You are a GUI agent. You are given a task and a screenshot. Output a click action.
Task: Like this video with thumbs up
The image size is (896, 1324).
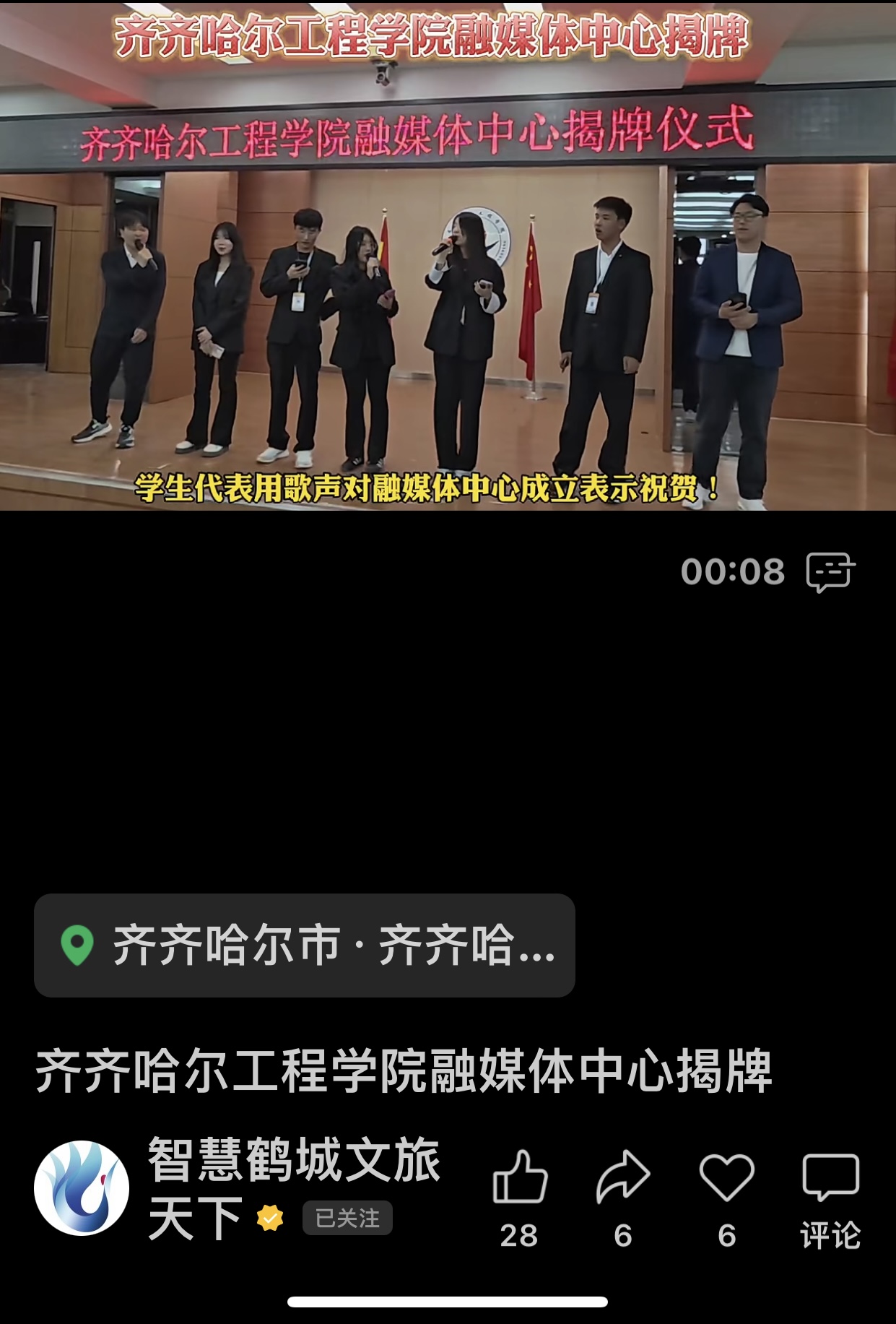coord(520,1180)
